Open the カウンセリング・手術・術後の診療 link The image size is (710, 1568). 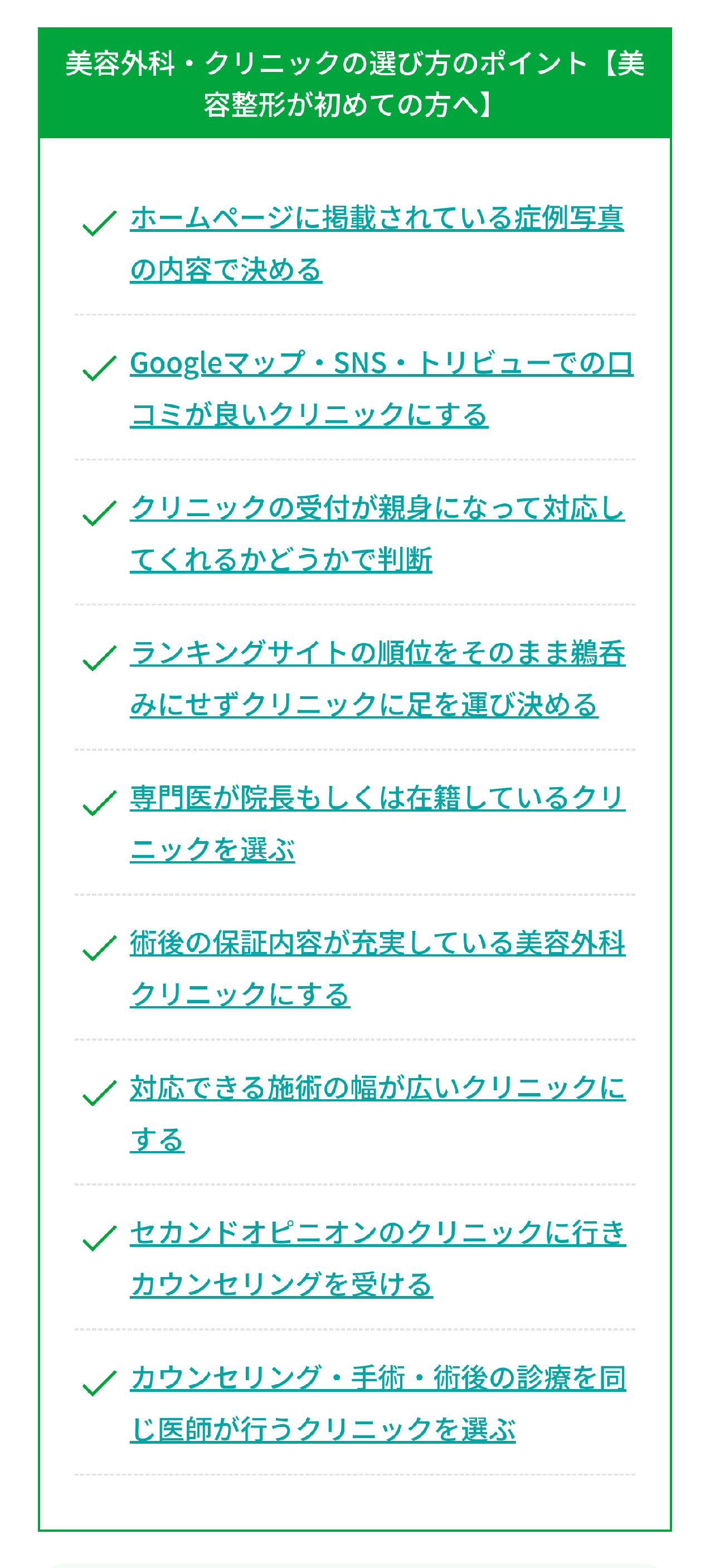(x=377, y=1402)
